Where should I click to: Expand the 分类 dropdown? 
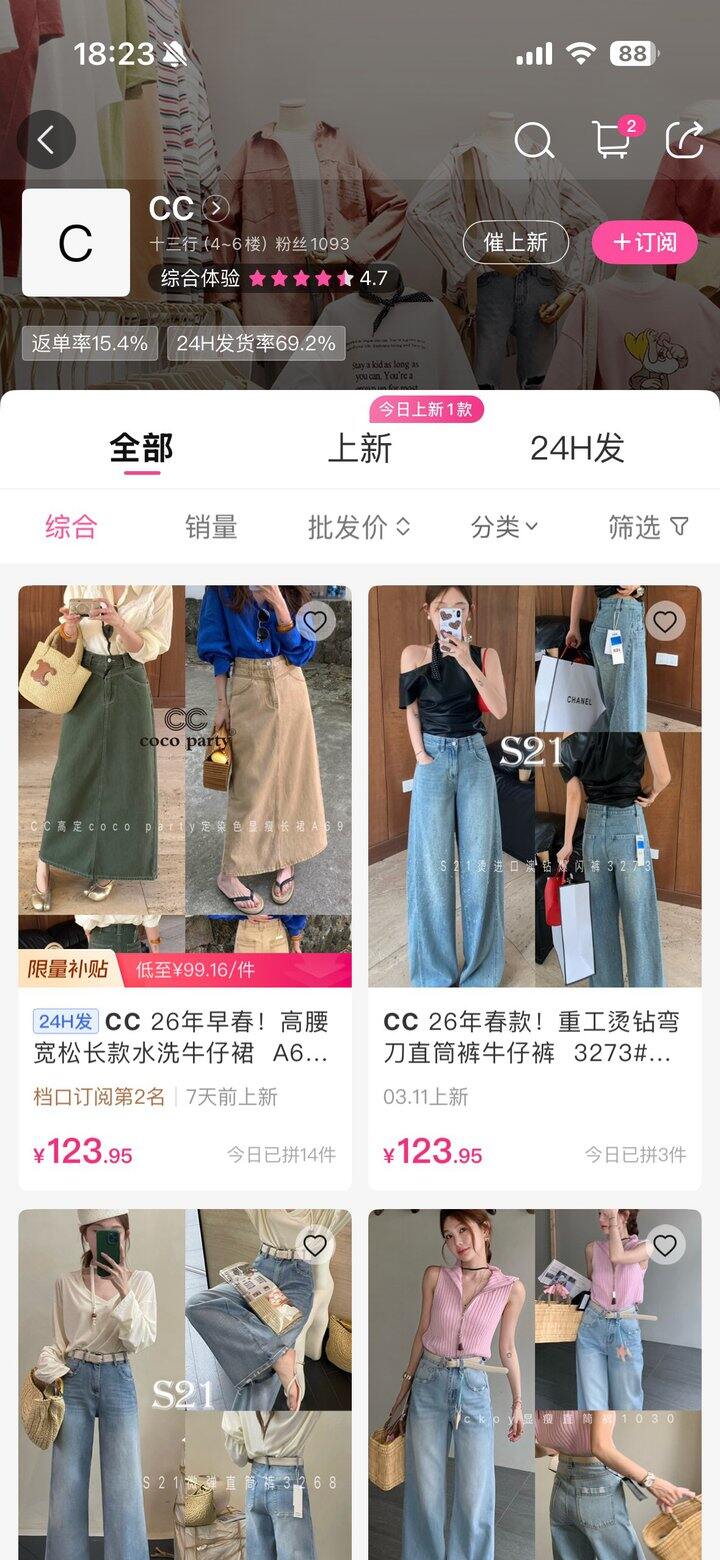[x=504, y=527]
